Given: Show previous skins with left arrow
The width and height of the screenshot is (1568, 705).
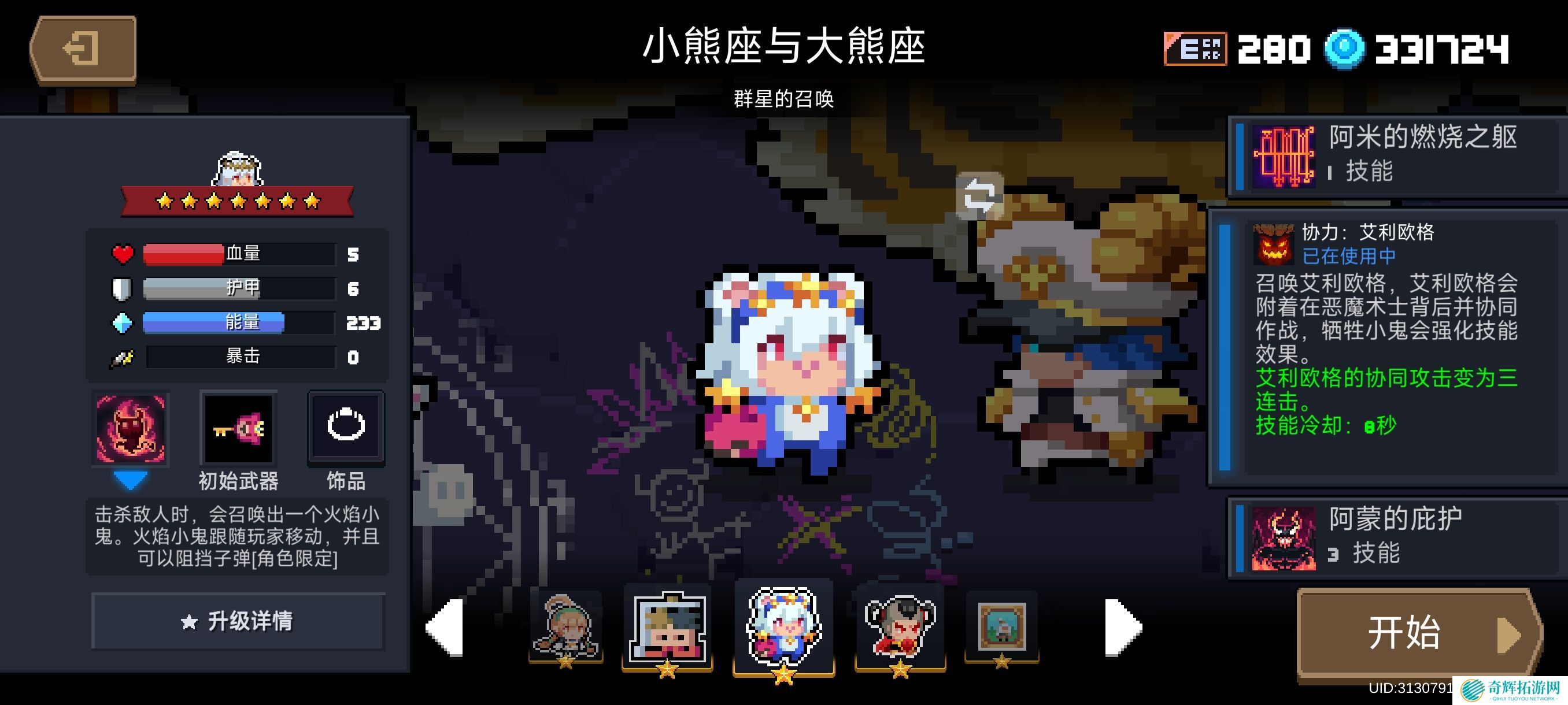Looking at the screenshot, I should pos(446,628).
